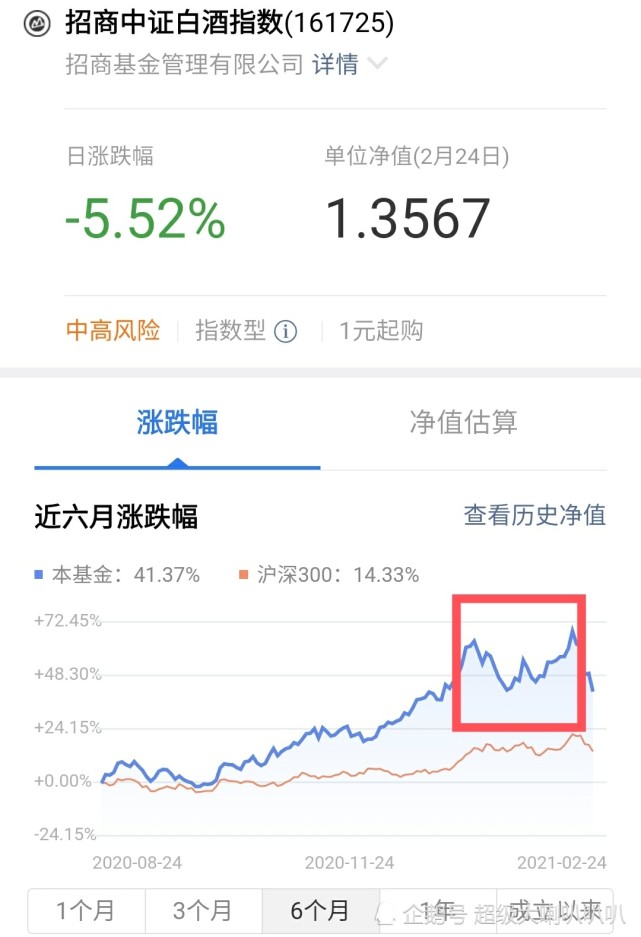
Task: Switch to the 涨跌幅 tab
Action: (x=177, y=422)
